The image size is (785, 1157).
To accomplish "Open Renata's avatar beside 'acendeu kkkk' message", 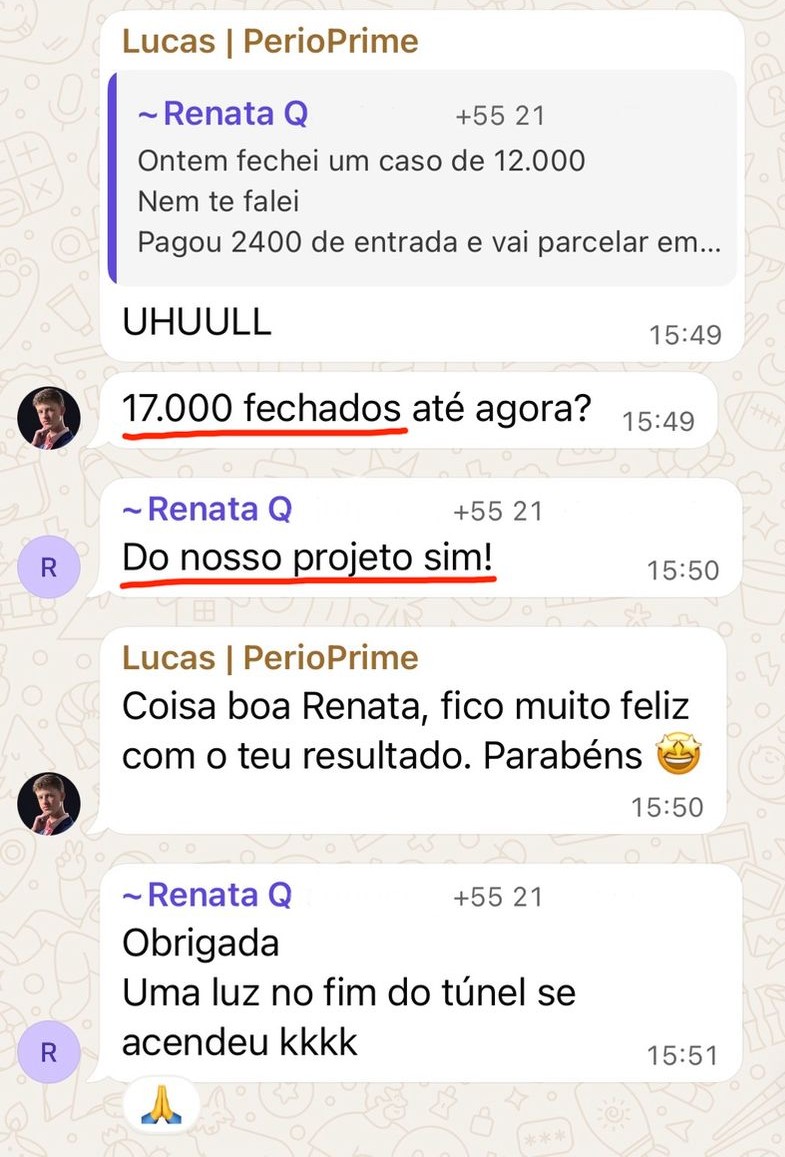I will [x=49, y=1052].
